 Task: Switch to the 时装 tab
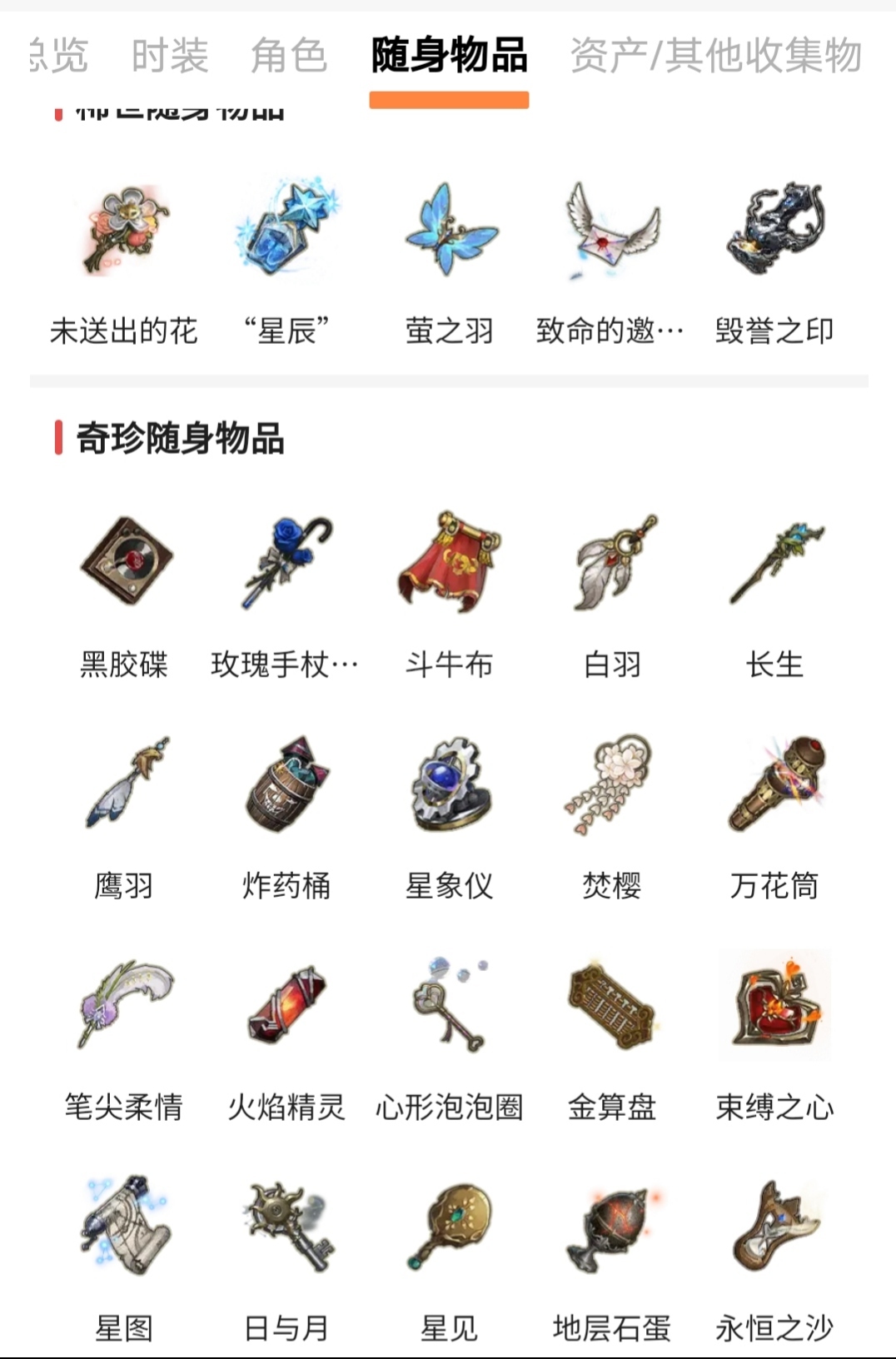[169, 57]
